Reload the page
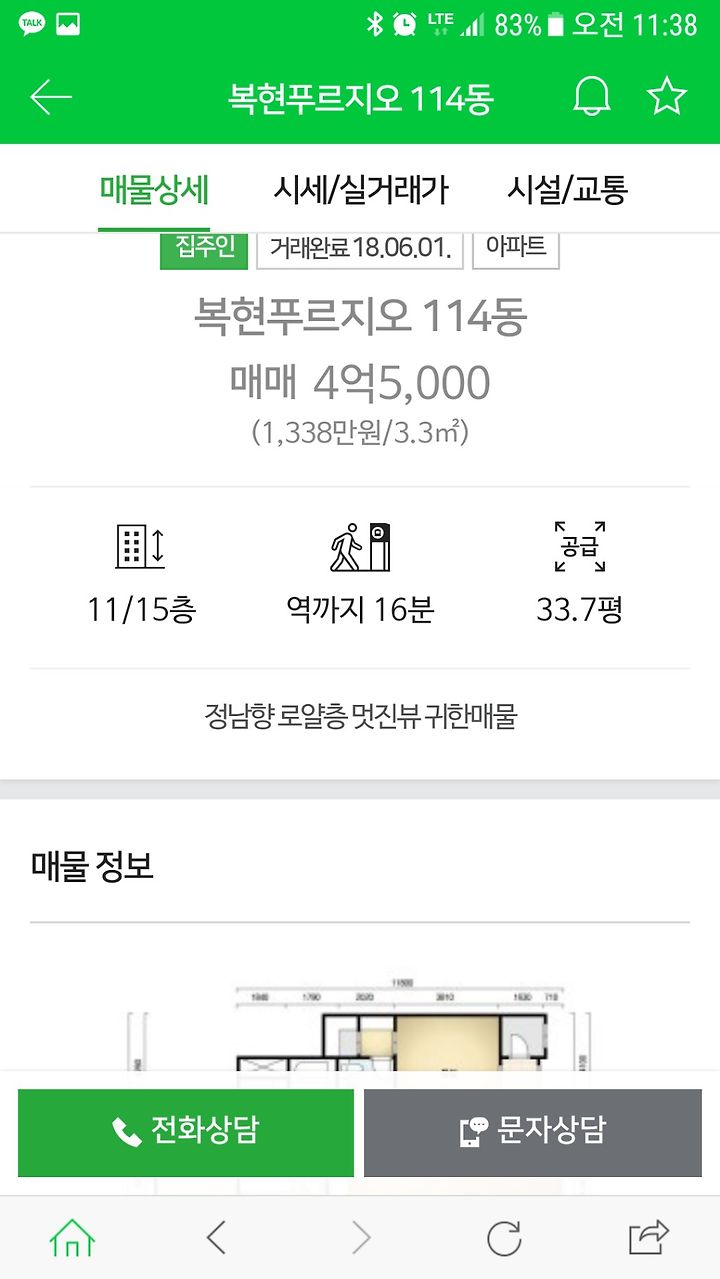This screenshot has height=1279, width=720. pyautogui.click(x=505, y=1238)
